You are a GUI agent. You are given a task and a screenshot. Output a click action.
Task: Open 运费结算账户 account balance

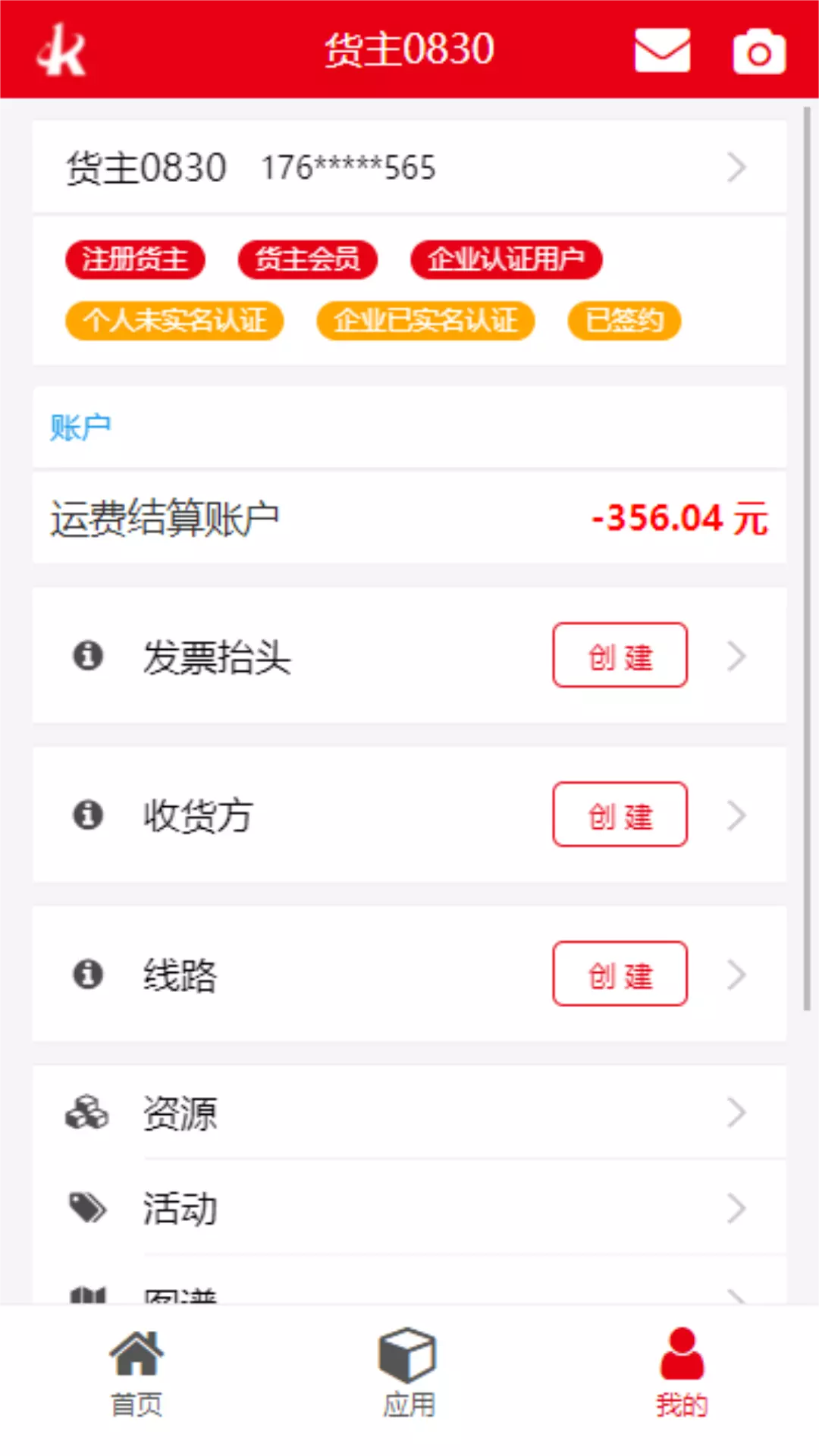click(409, 519)
